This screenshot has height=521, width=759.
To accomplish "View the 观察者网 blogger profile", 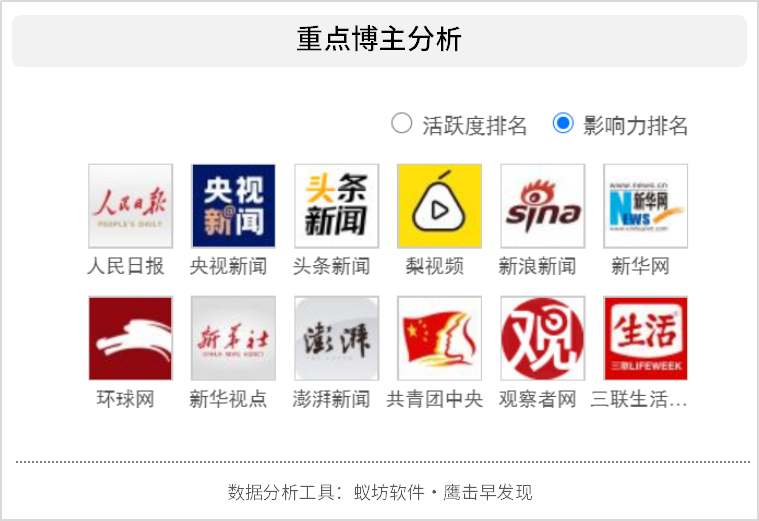I will (x=542, y=338).
